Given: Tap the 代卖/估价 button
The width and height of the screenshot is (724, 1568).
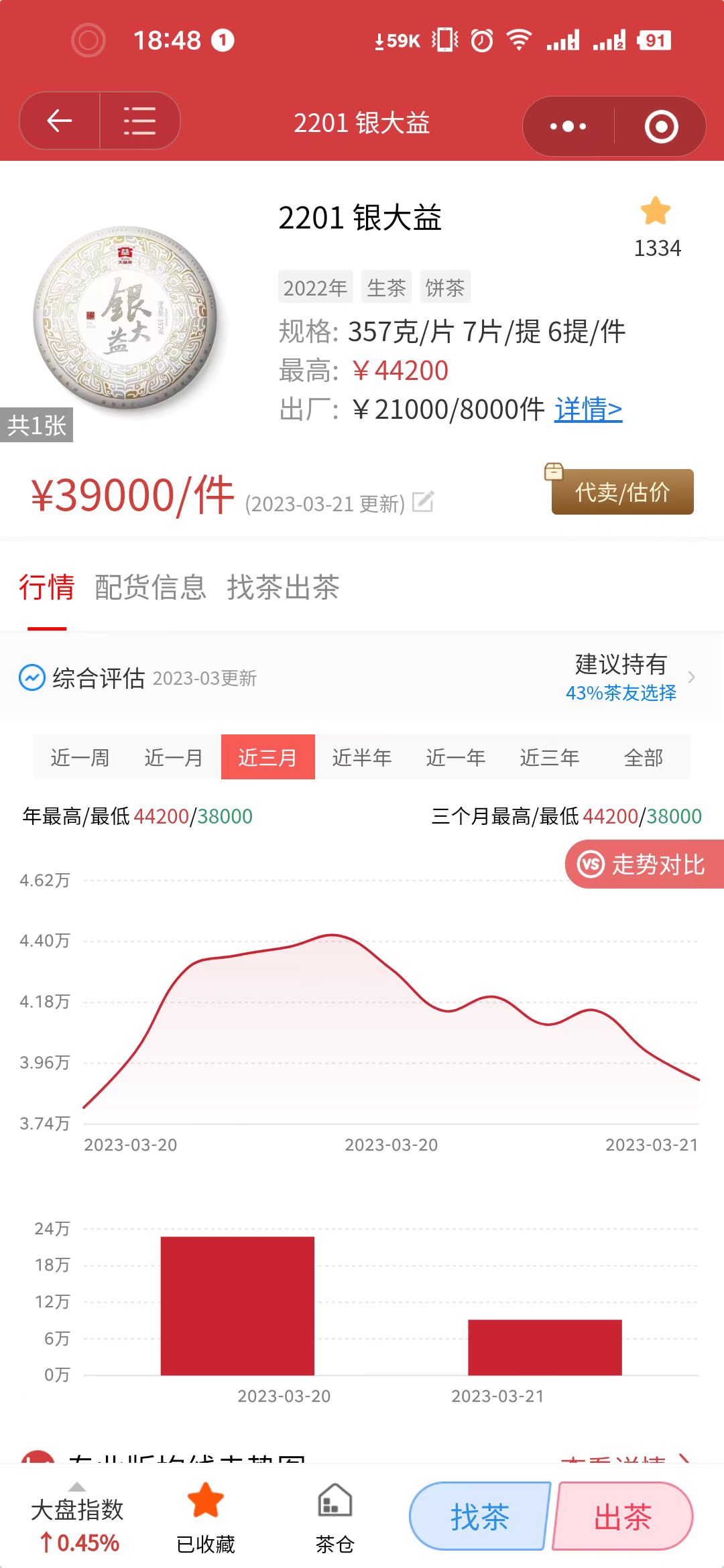Looking at the screenshot, I should point(622,492).
